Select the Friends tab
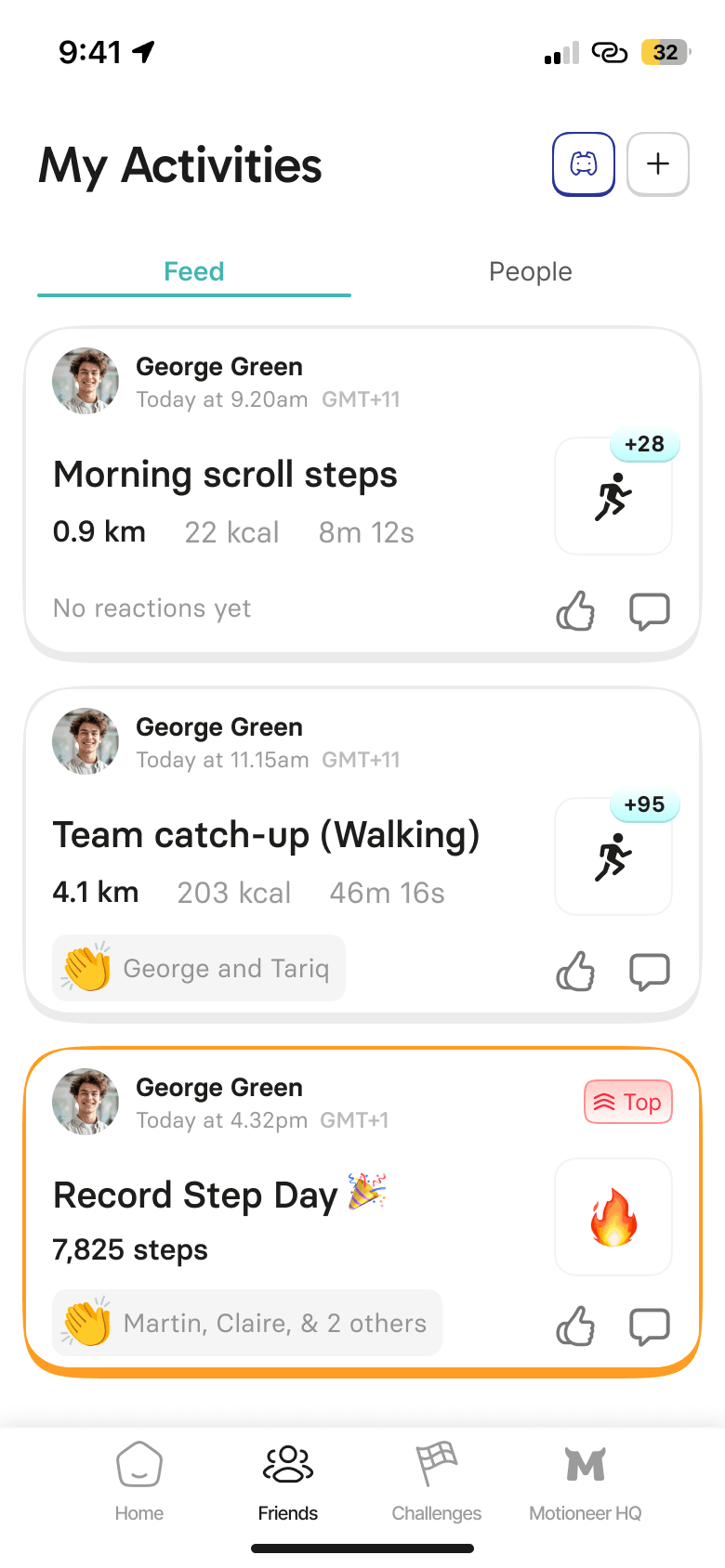725x1568 pixels. (x=288, y=1481)
